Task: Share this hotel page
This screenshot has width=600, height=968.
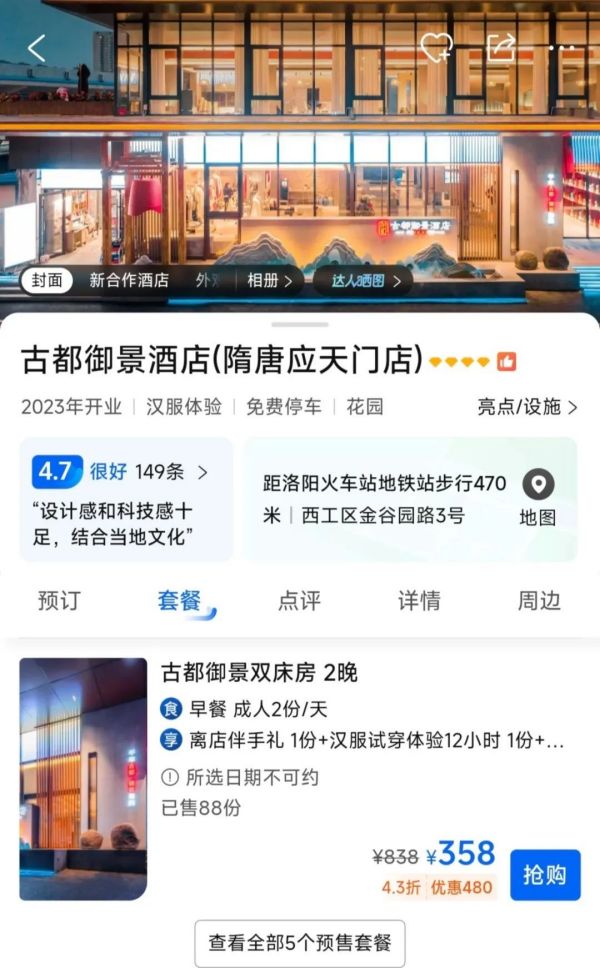Action: pyautogui.click(x=501, y=47)
